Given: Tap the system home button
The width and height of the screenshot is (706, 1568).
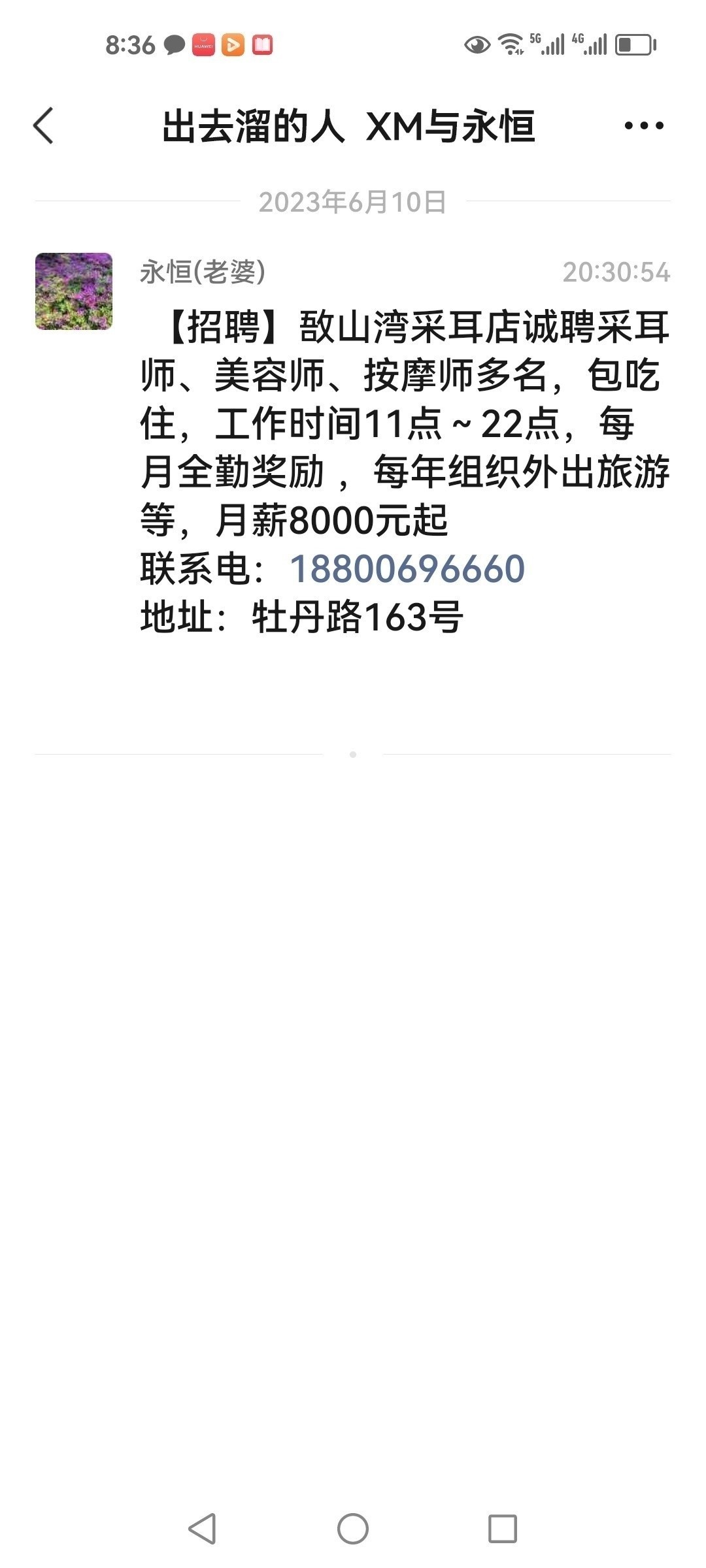Looking at the screenshot, I should tap(353, 1529).
